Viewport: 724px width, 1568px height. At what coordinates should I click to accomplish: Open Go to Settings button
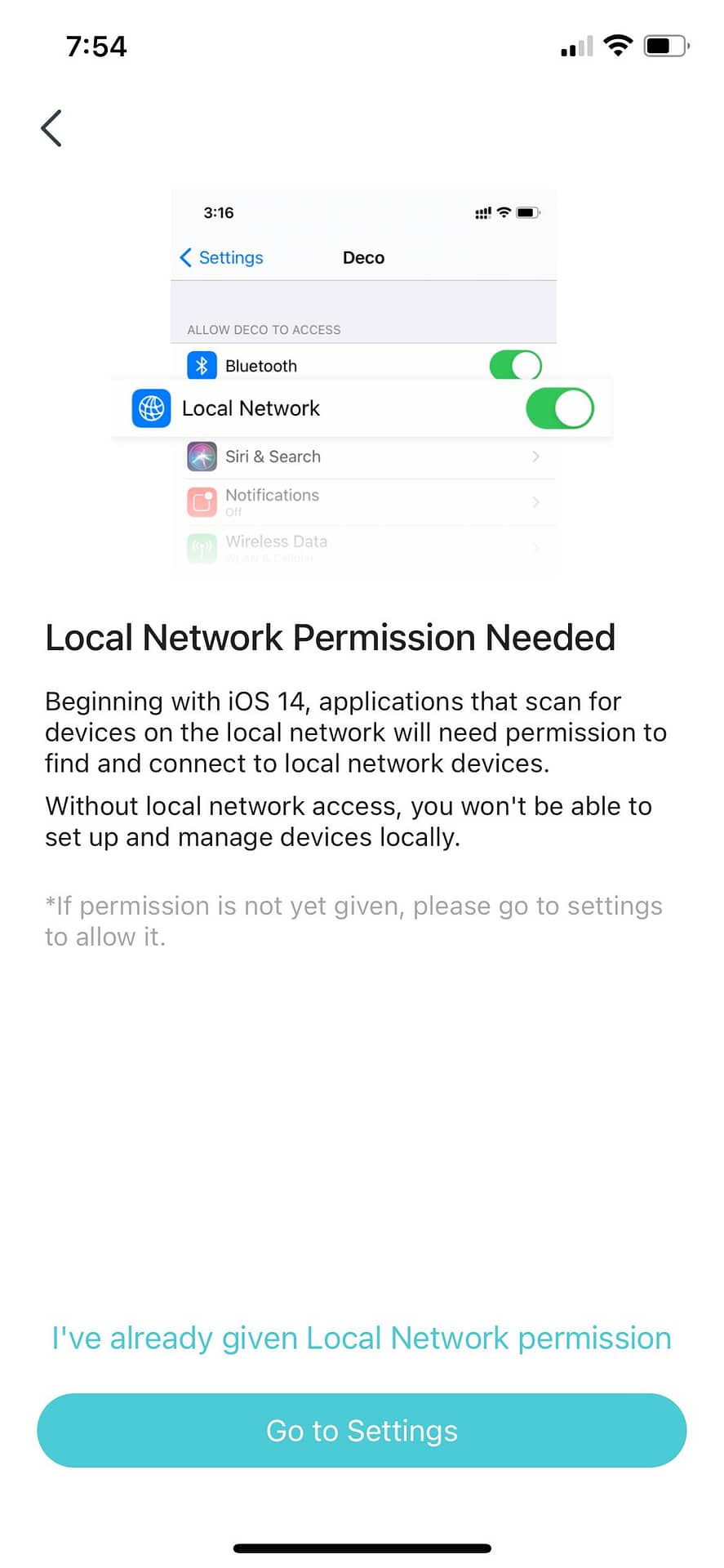point(362,1430)
